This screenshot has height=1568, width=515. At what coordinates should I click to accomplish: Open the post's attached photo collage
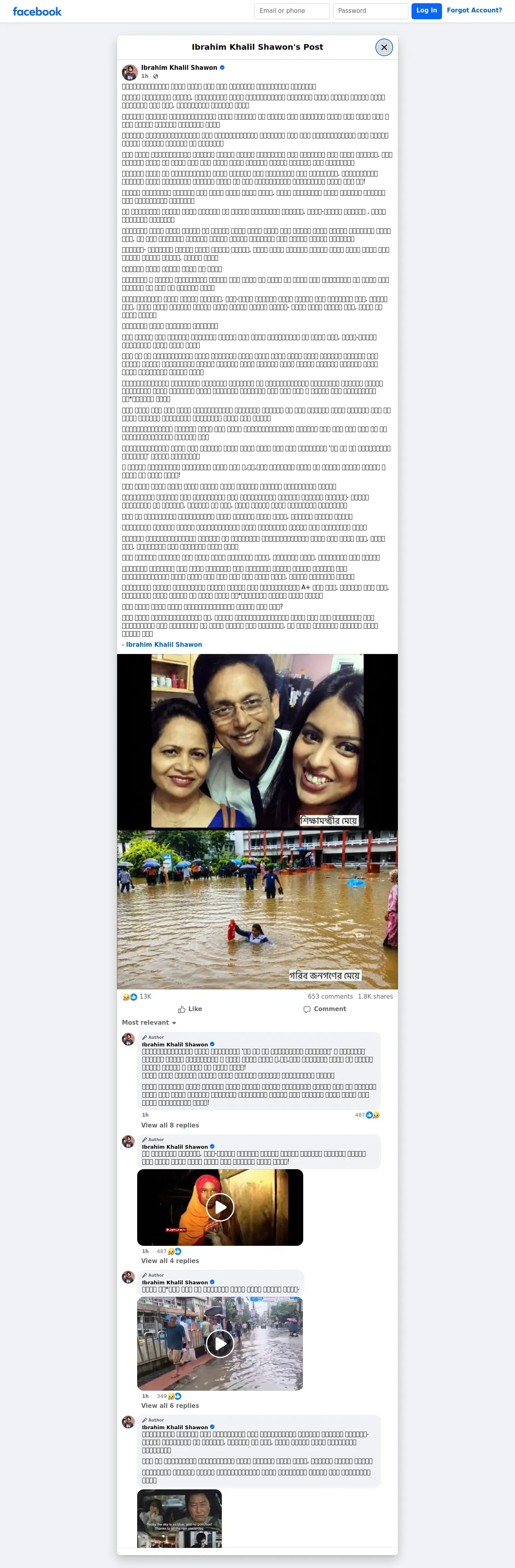(x=257, y=821)
